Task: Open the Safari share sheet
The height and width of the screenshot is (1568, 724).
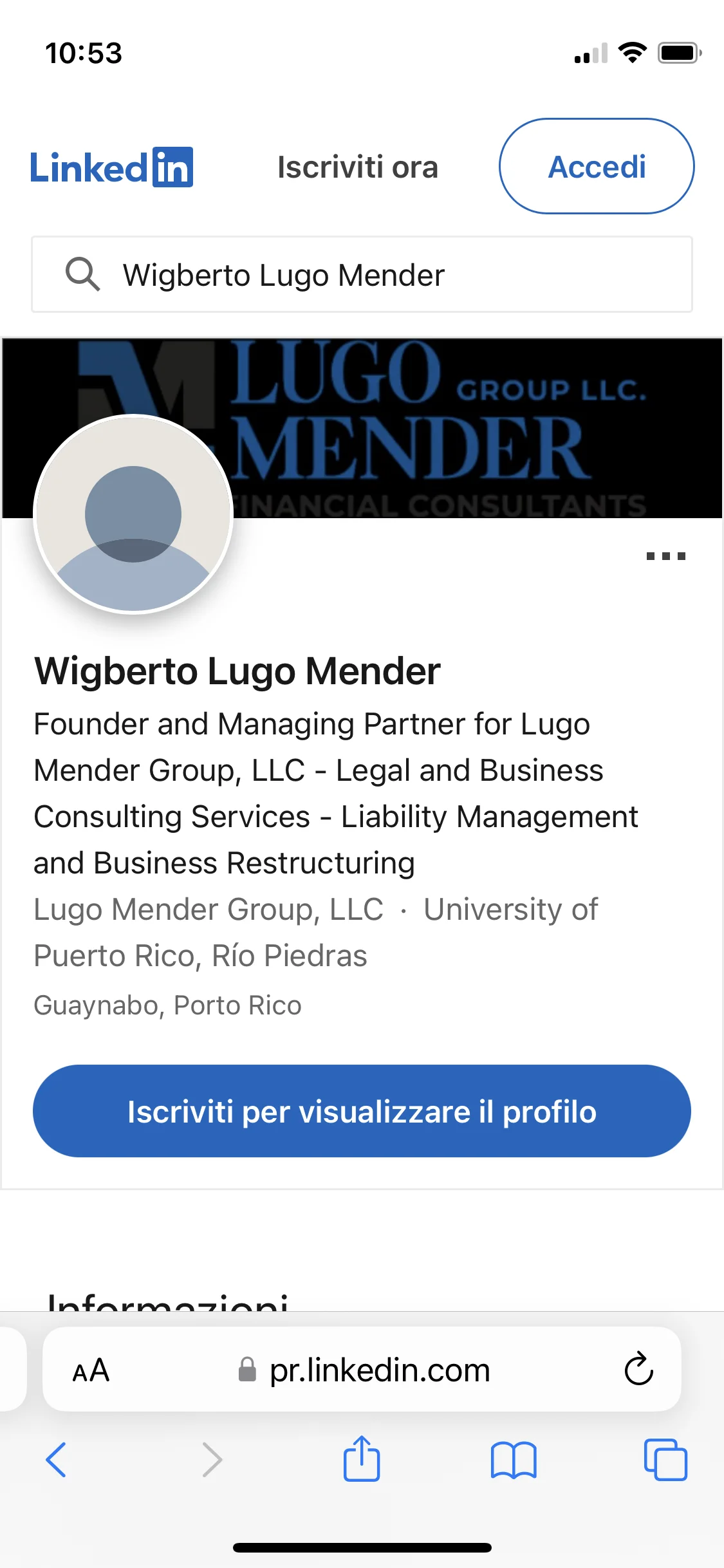Action: point(362,1458)
